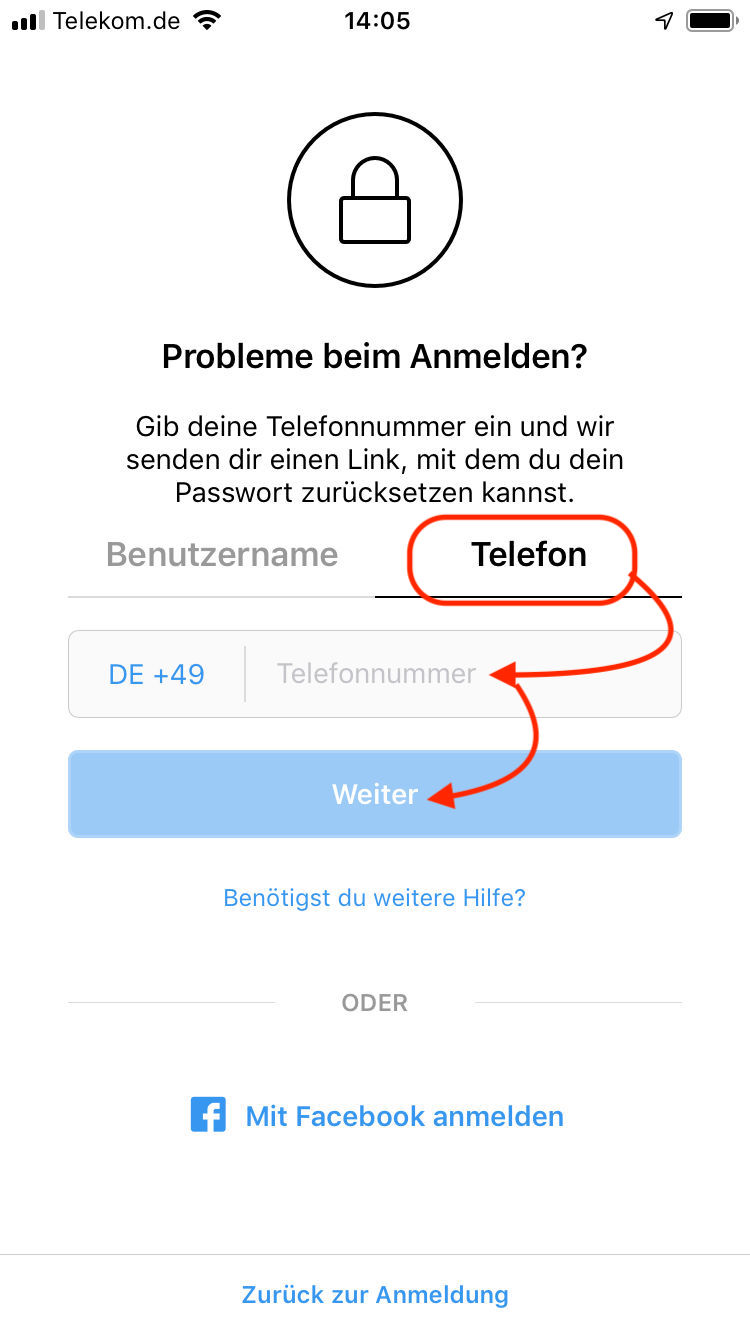750x1334 pixels.
Task: Open the Benötigst du weitere Hilfe link
Action: [x=375, y=897]
